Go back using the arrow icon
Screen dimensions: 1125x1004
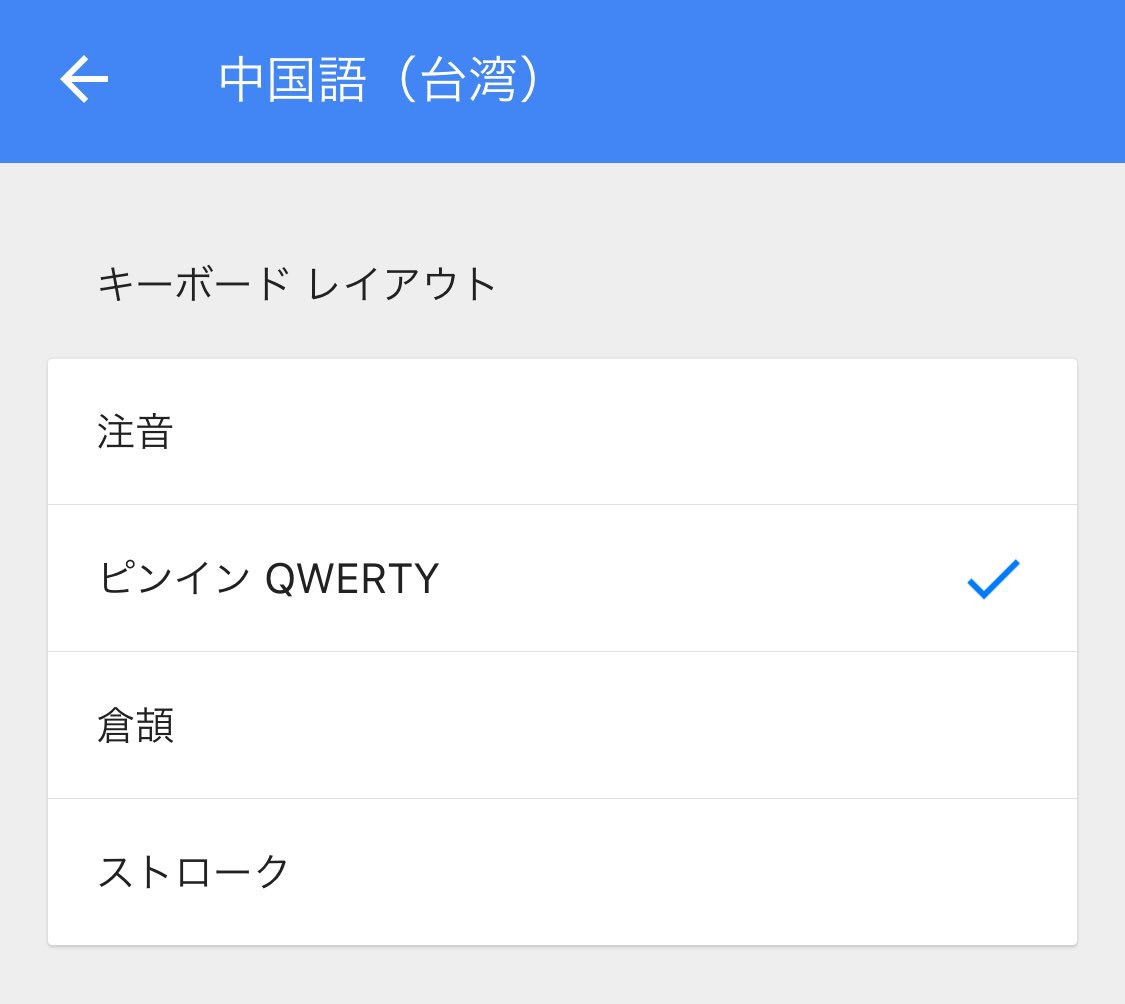(x=84, y=79)
